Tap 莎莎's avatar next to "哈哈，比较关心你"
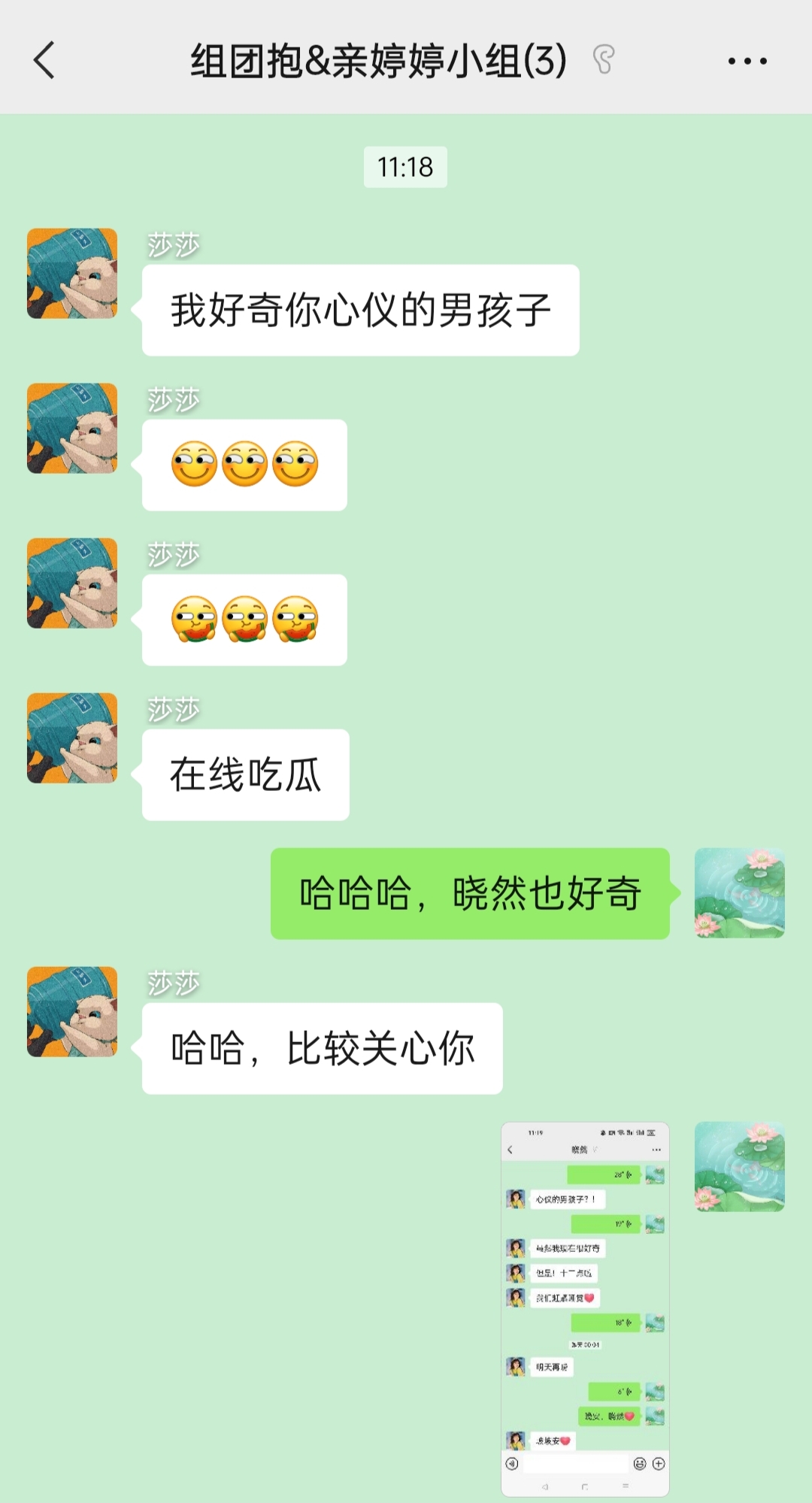 coord(72,1012)
